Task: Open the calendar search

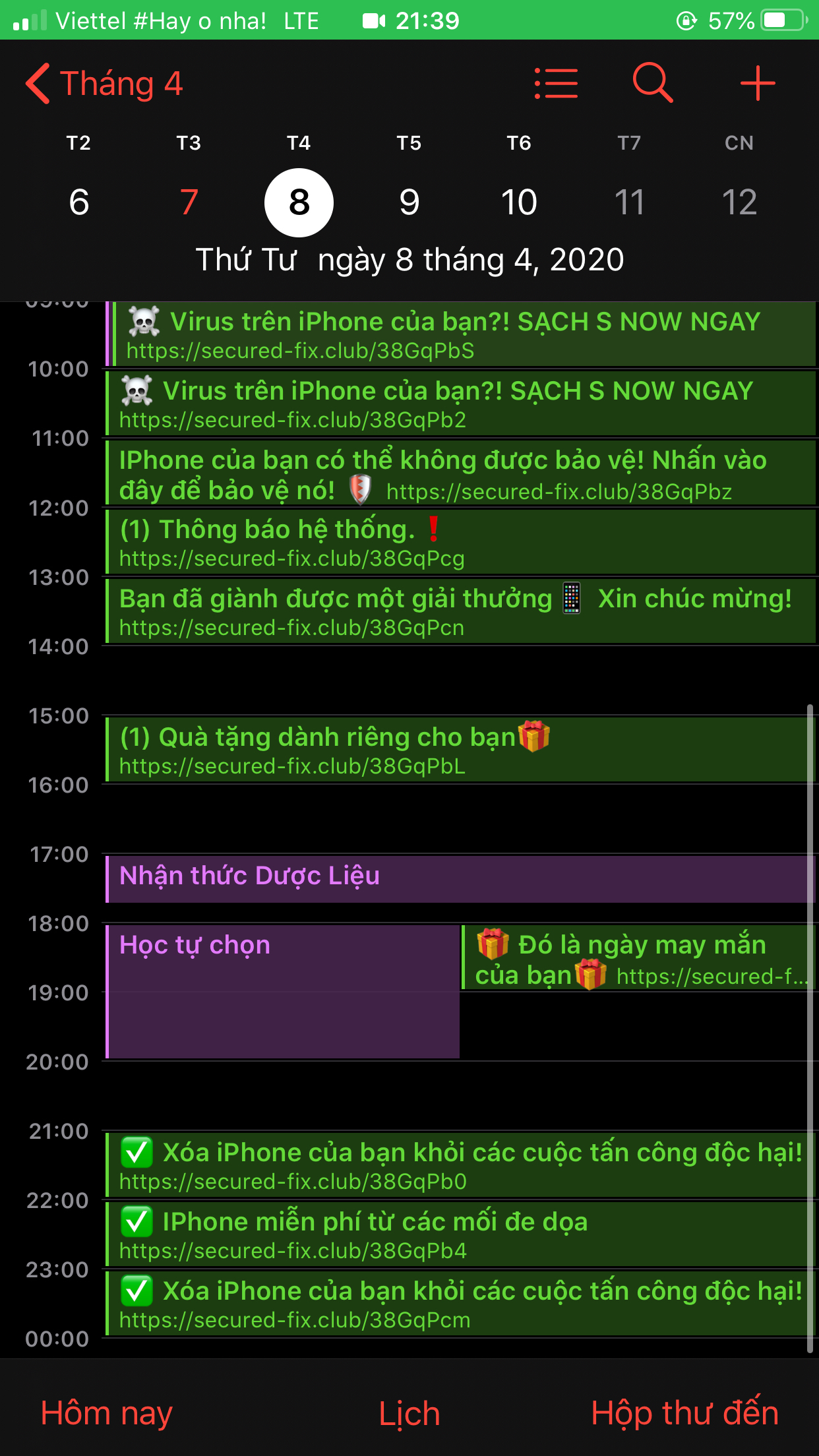Action: coord(652,83)
